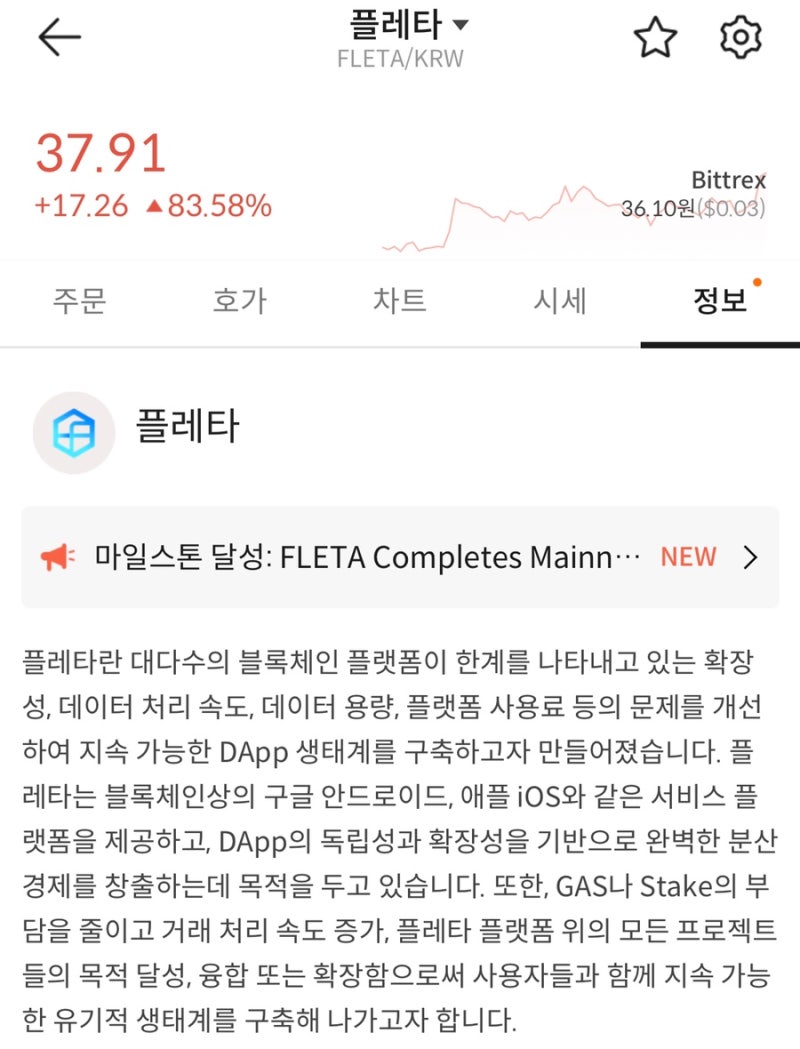Image resolution: width=800 pixels, height=1049 pixels.
Task: Open the 호가 tab
Action: [x=240, y=301]
